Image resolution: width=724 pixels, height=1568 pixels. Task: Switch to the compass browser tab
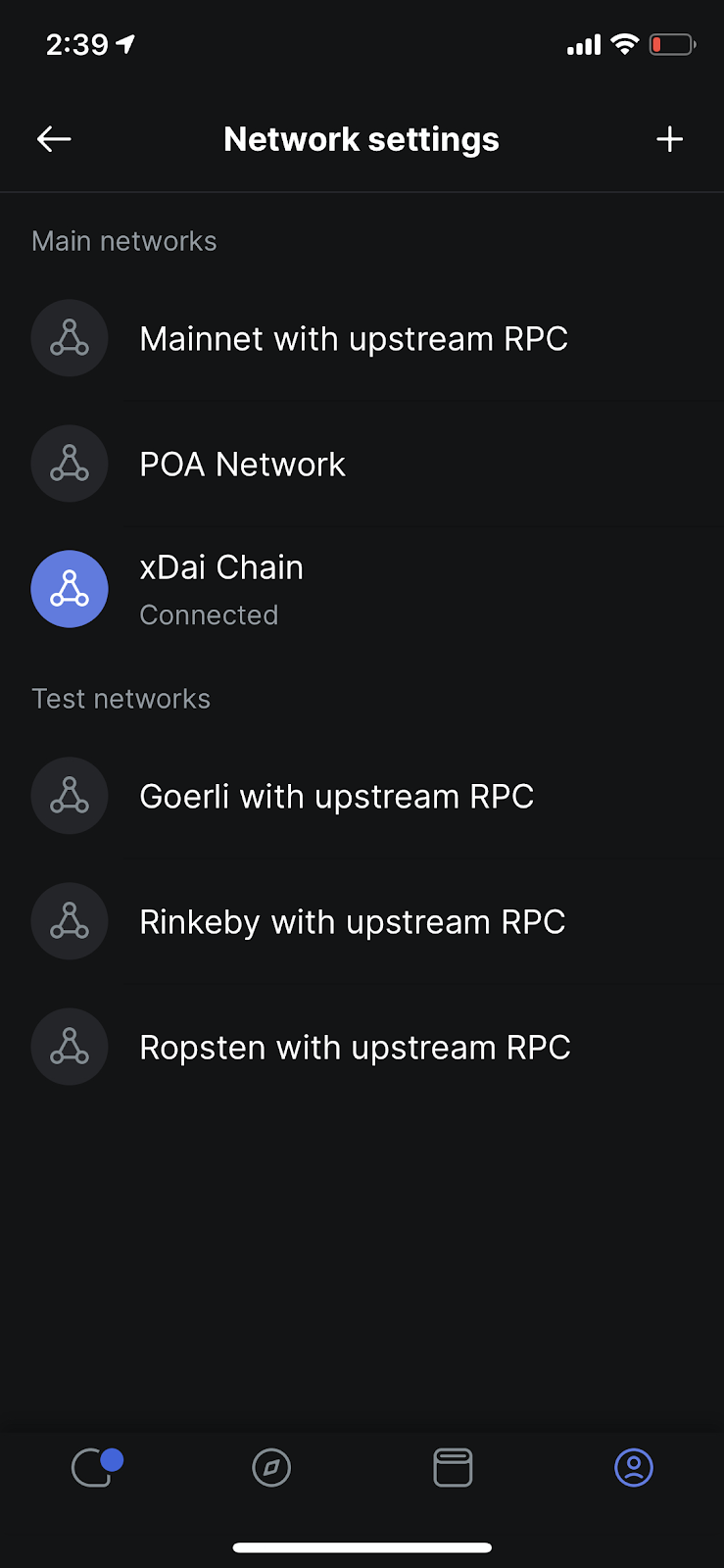click(271, 1467)
